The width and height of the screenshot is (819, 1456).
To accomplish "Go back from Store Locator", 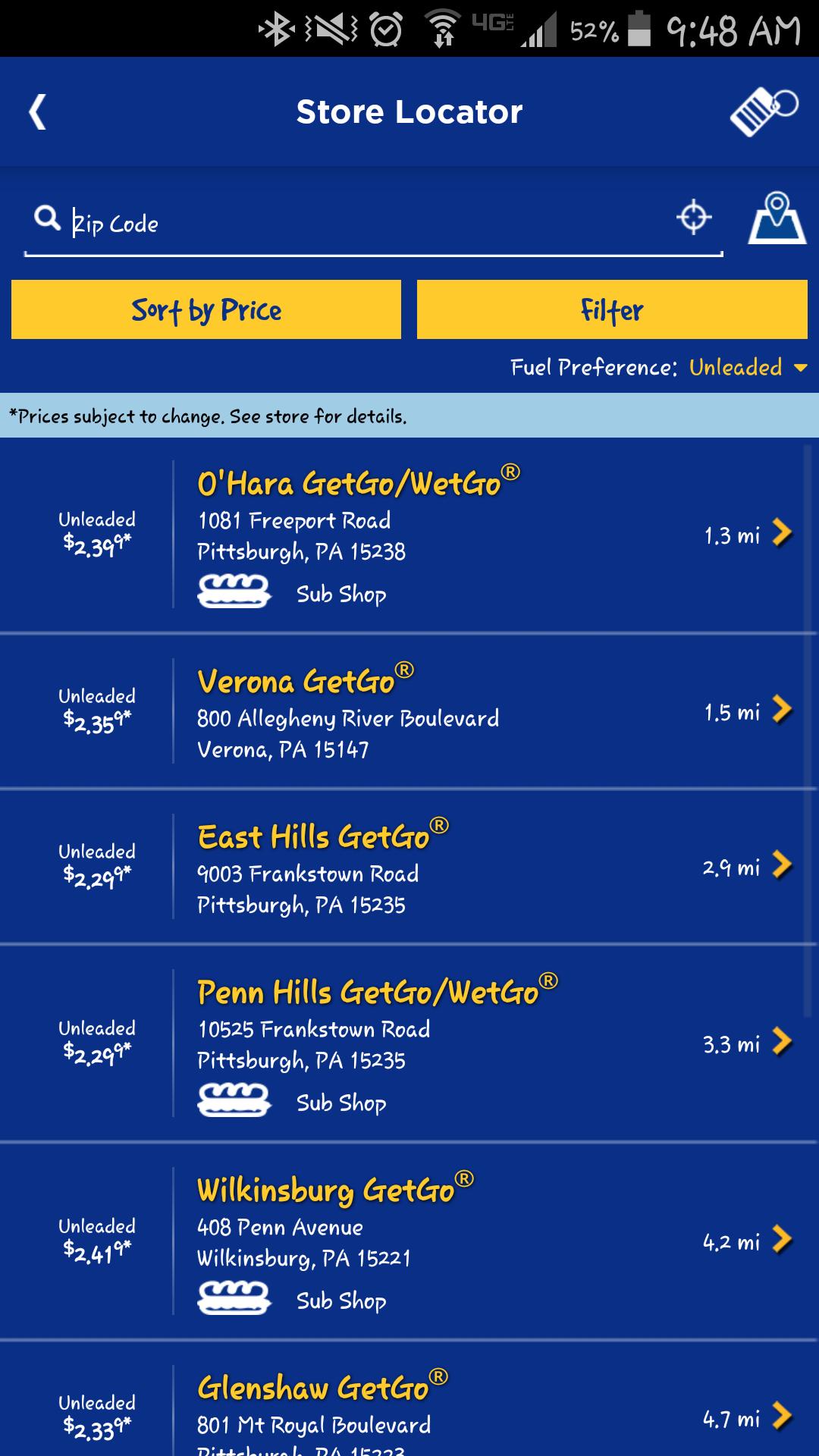I will click(x=38, y=112).
